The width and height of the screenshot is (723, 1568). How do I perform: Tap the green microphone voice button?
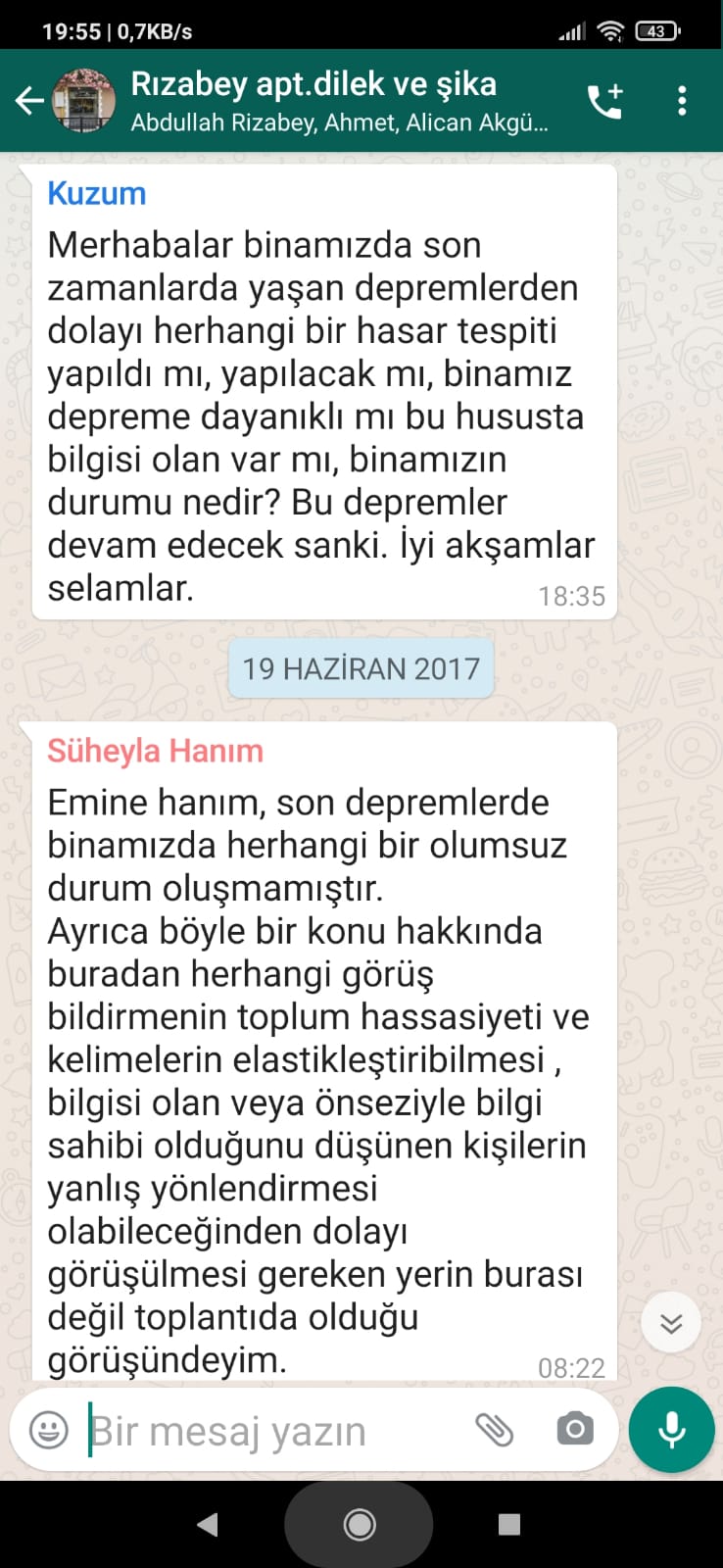pyautogui.click(x=672, y=1430)
